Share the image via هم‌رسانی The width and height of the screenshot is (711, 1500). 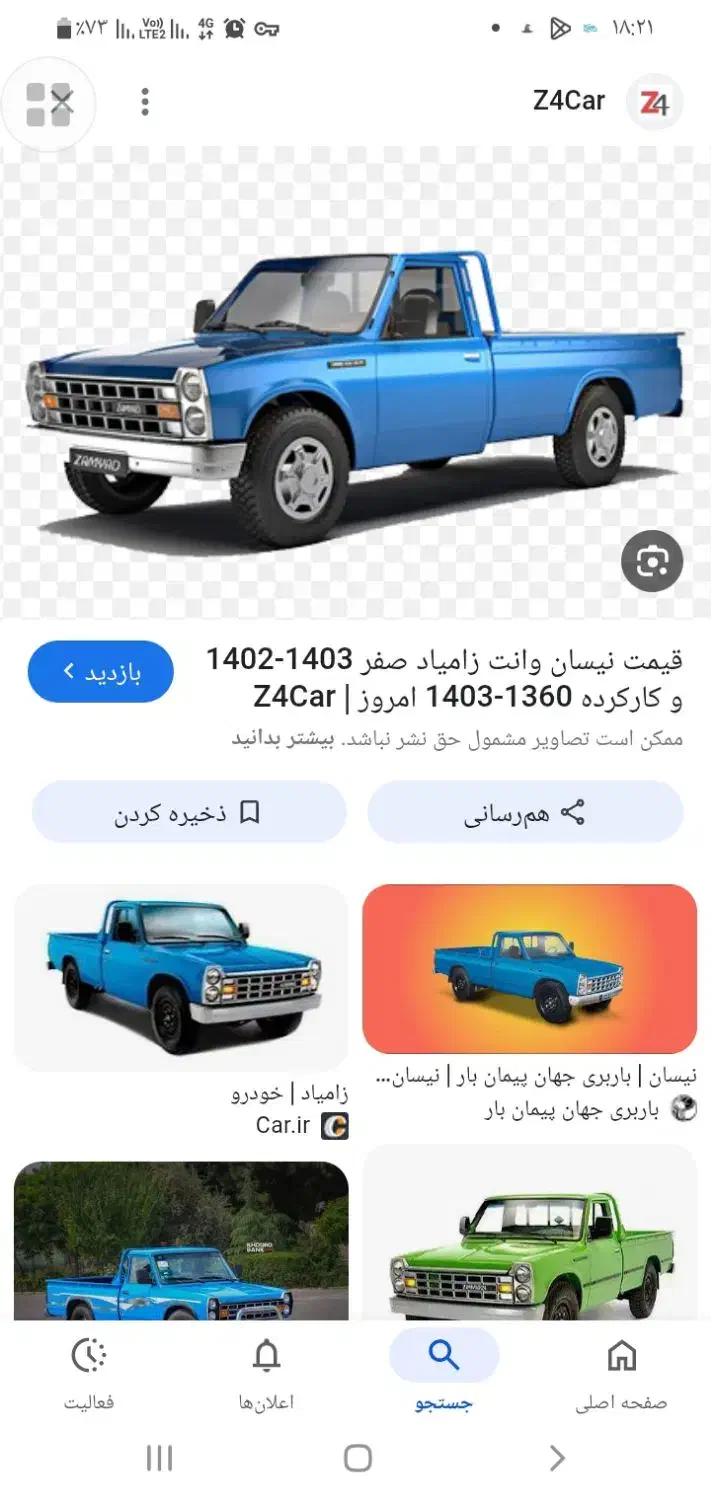525,812
